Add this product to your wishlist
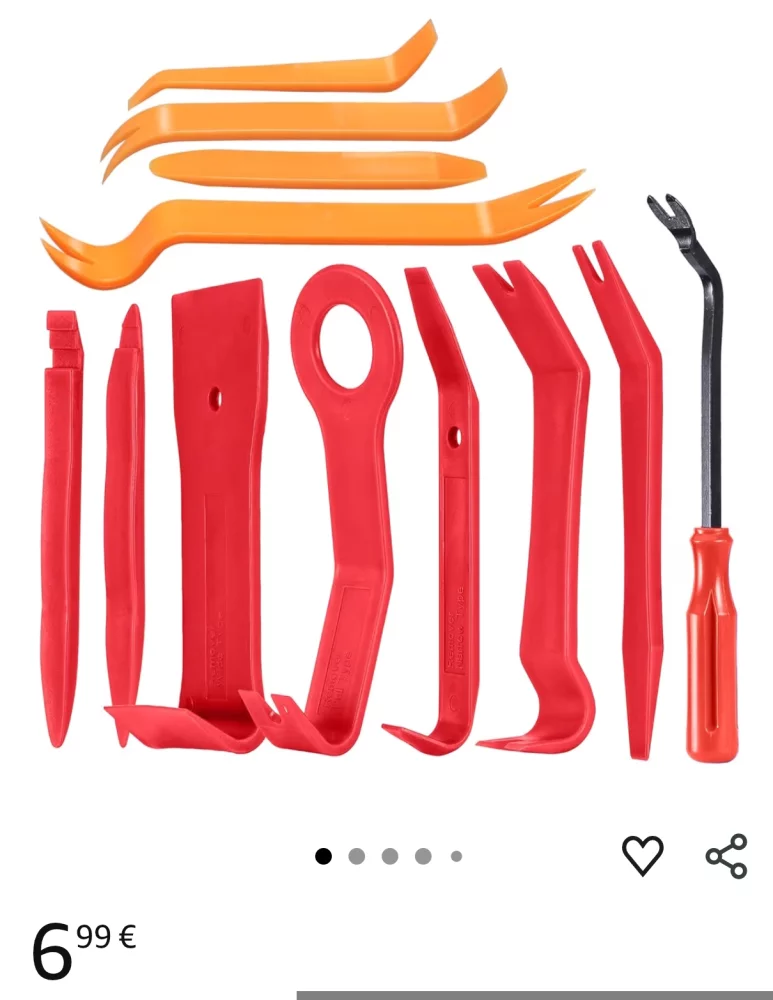Screen dimensions: 773x1000 pos(642,856)
